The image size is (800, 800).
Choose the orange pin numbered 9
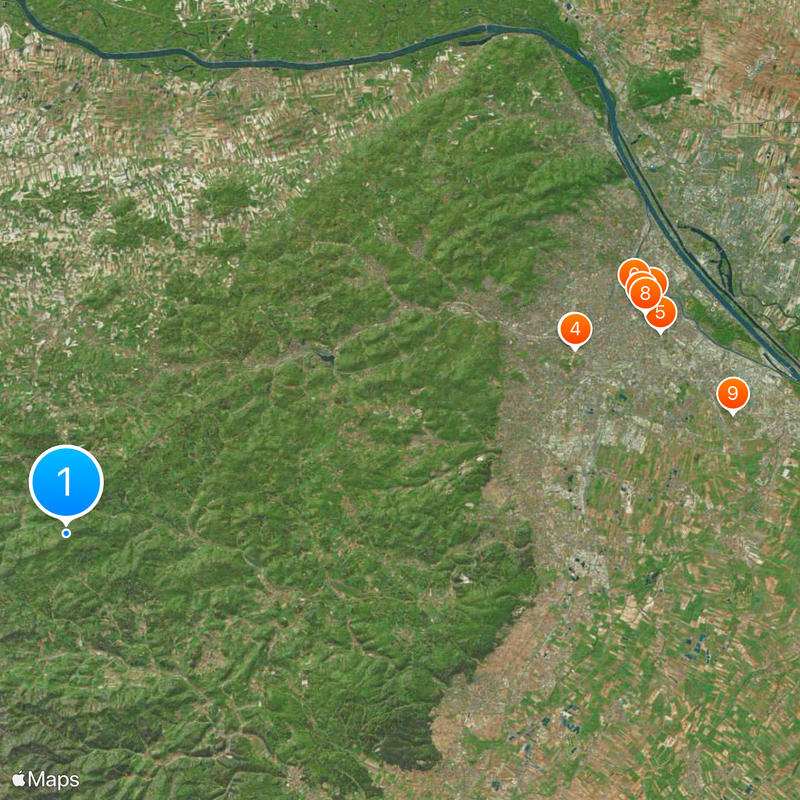click(732, 393)
